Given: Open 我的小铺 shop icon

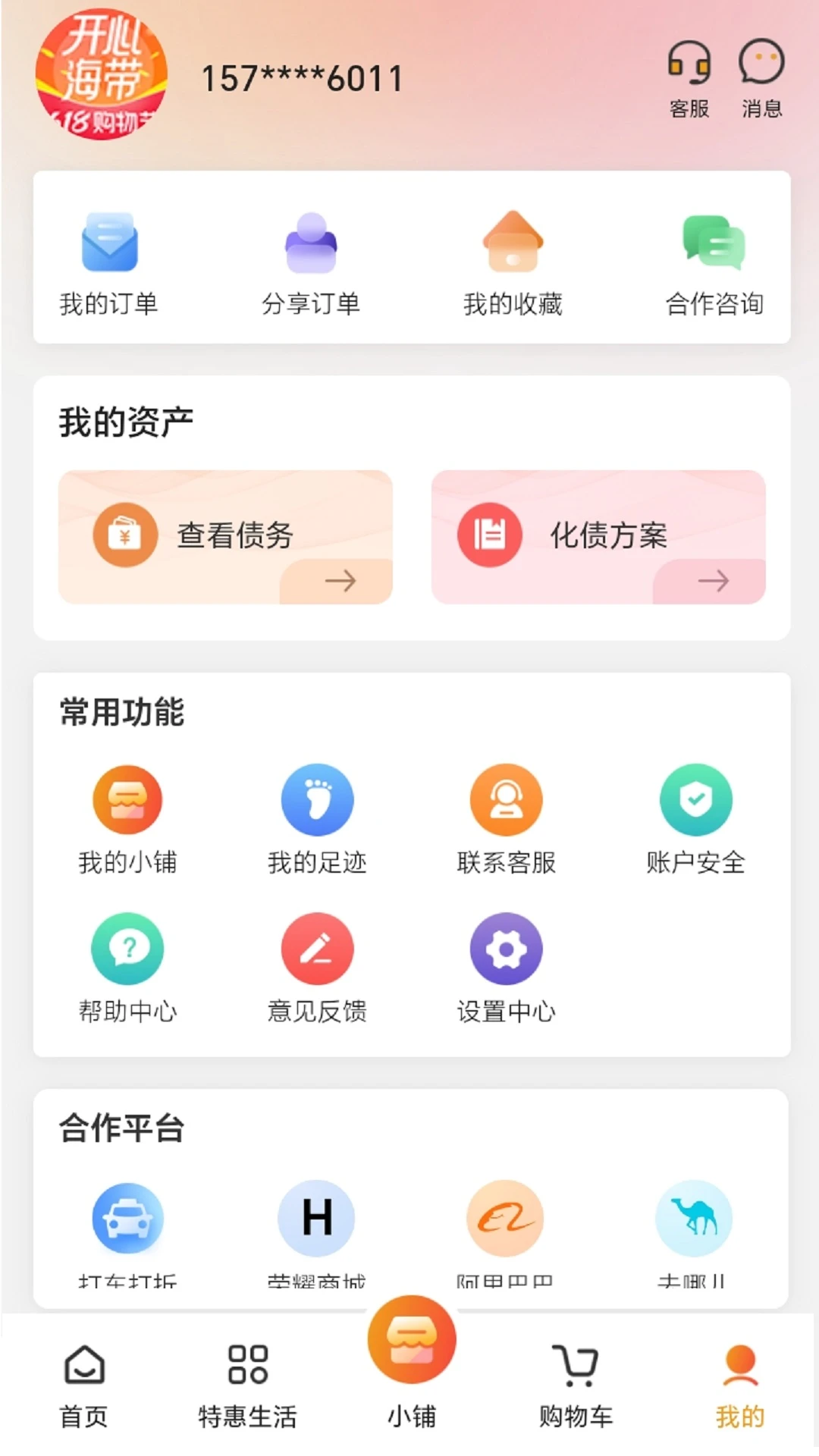Looking at the screenshot, I should (x=127, y=800).
